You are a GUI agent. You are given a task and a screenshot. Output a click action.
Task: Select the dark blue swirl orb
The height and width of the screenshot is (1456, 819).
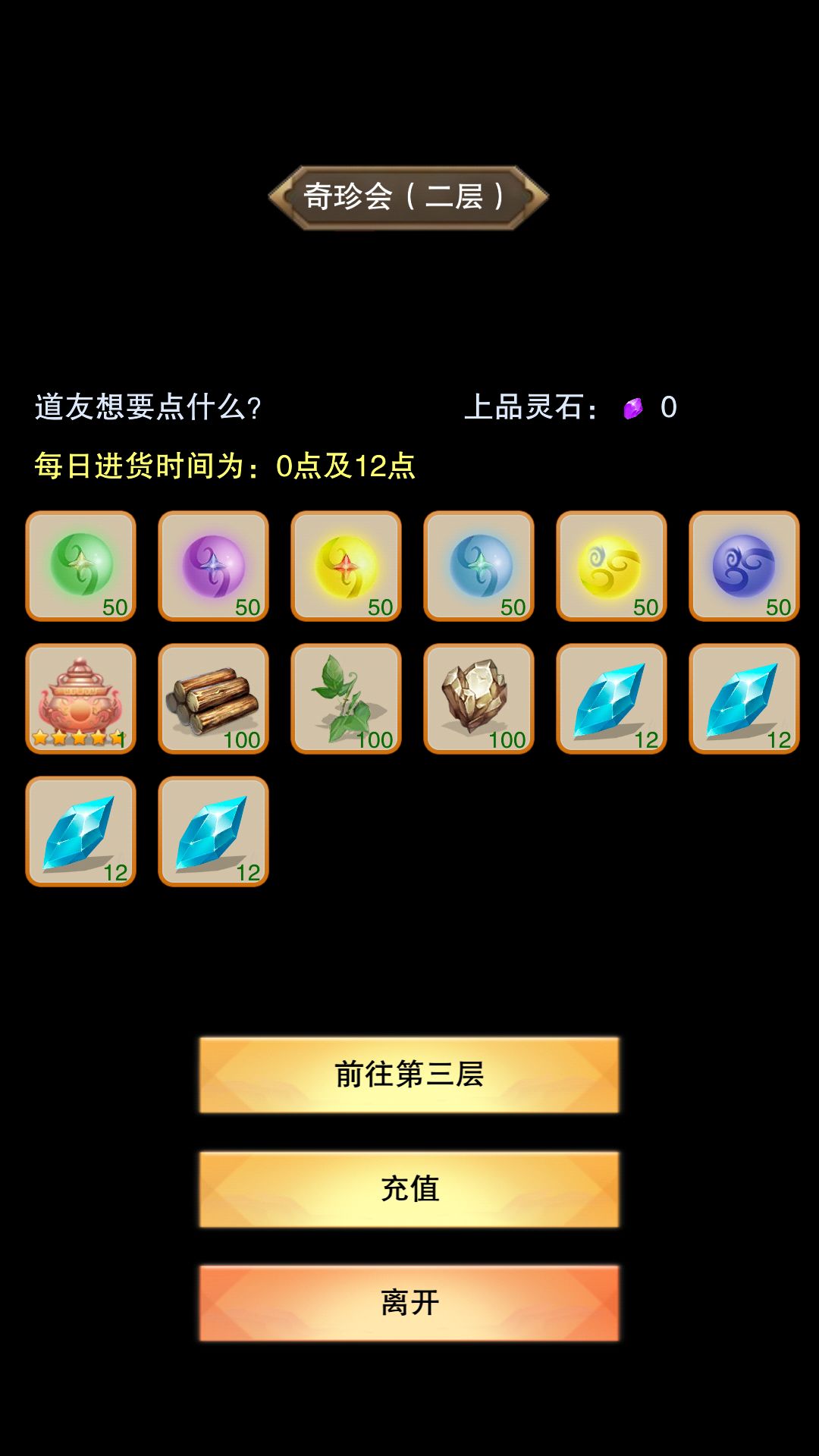(x=745, y=566)
